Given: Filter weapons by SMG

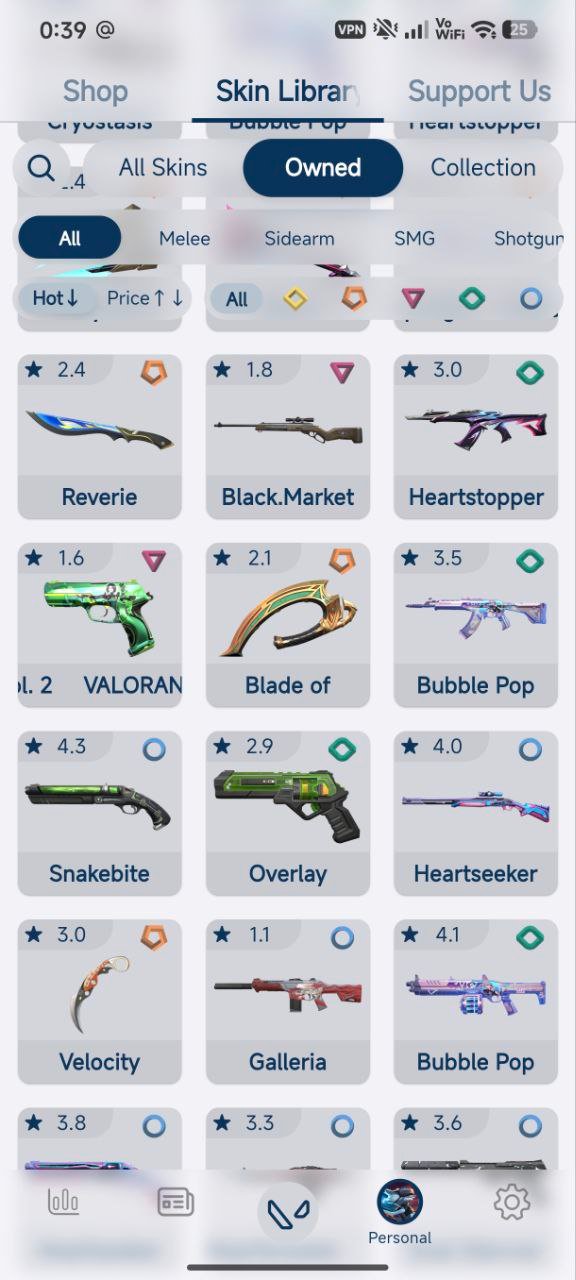Looking at the screenshot, I should [x=414, y=238].
